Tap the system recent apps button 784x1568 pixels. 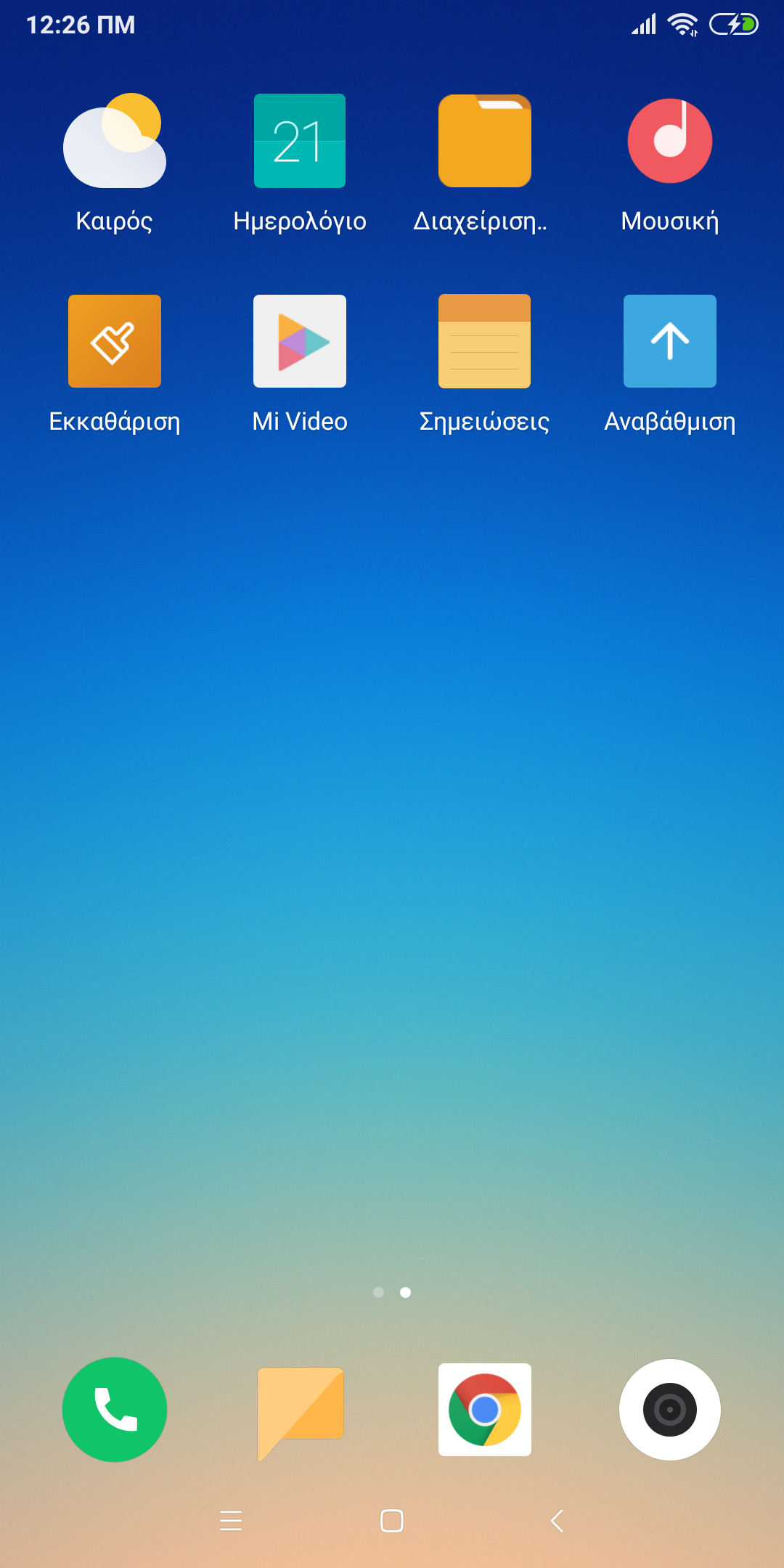pos(231,1520)
